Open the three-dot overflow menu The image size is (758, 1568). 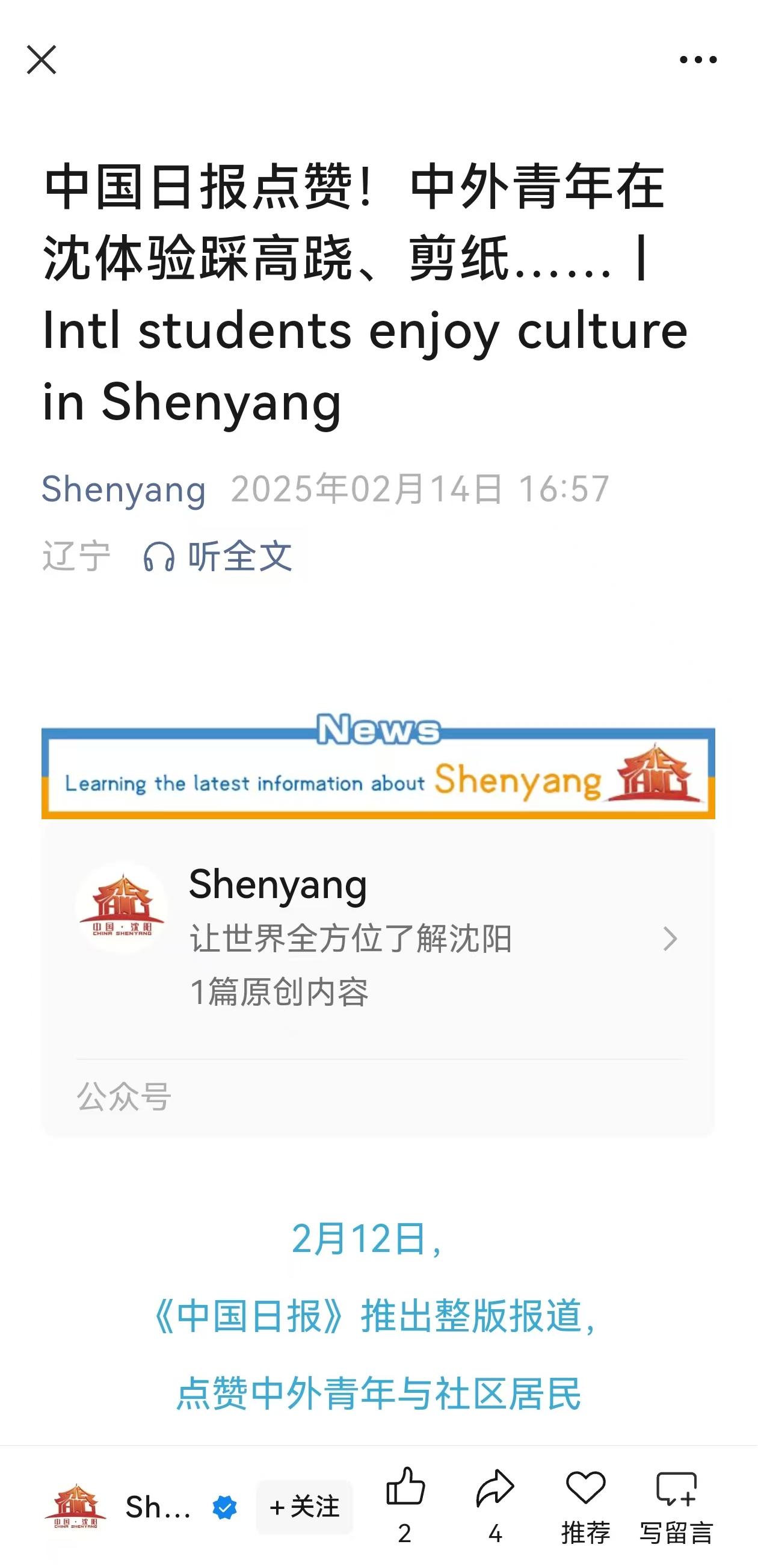698,60
